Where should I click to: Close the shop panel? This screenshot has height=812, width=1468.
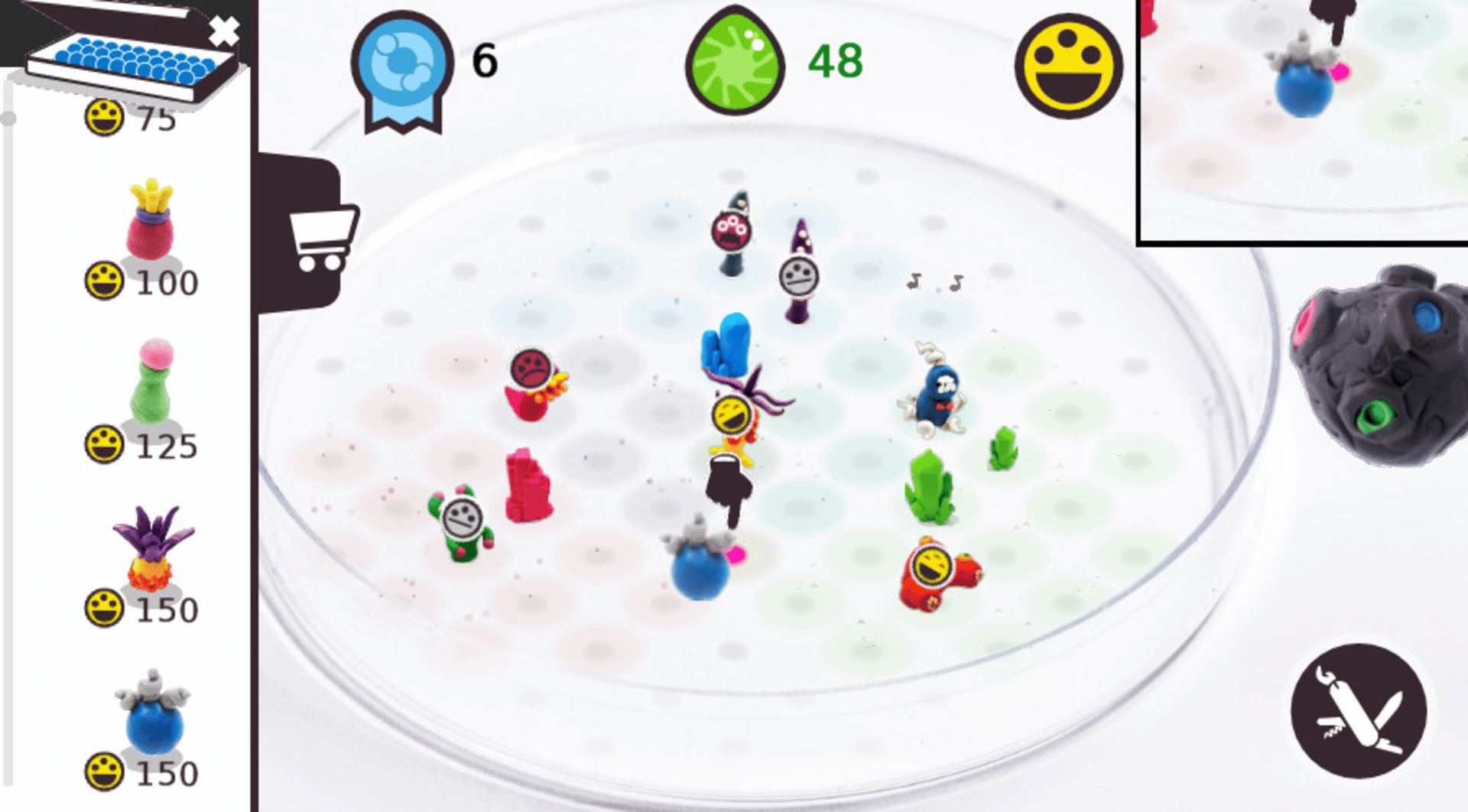(x=224, y=31)
